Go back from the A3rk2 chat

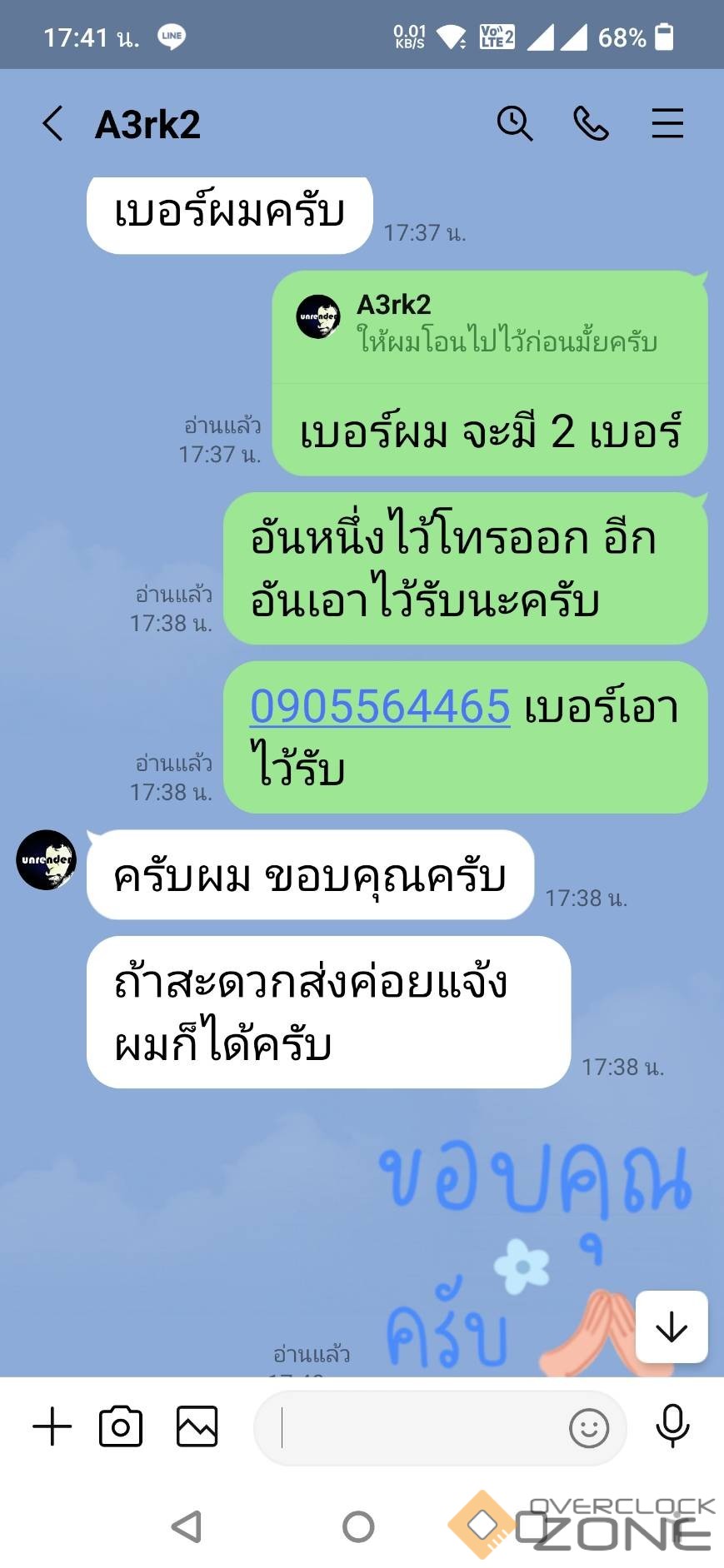pyautogui.click(x=52, y=124)
